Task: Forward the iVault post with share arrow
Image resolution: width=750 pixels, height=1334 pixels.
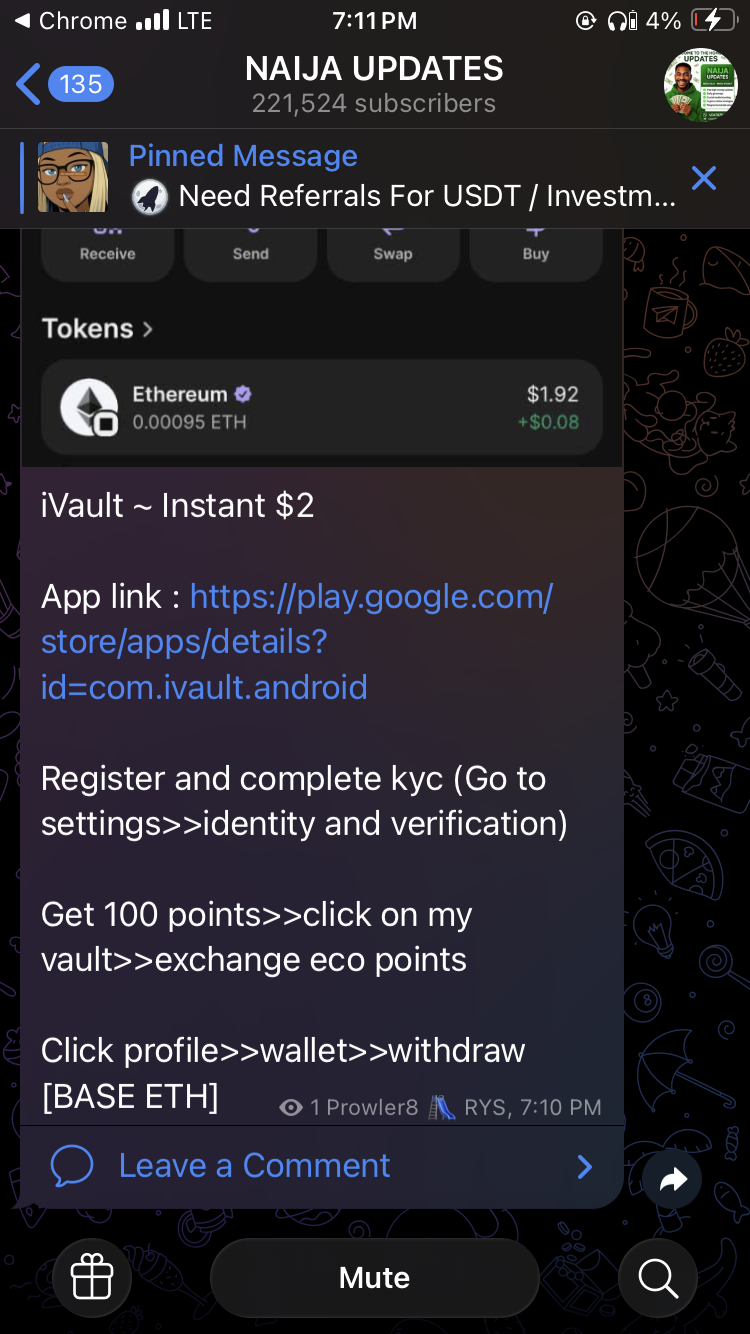Action: (673, 1180)
